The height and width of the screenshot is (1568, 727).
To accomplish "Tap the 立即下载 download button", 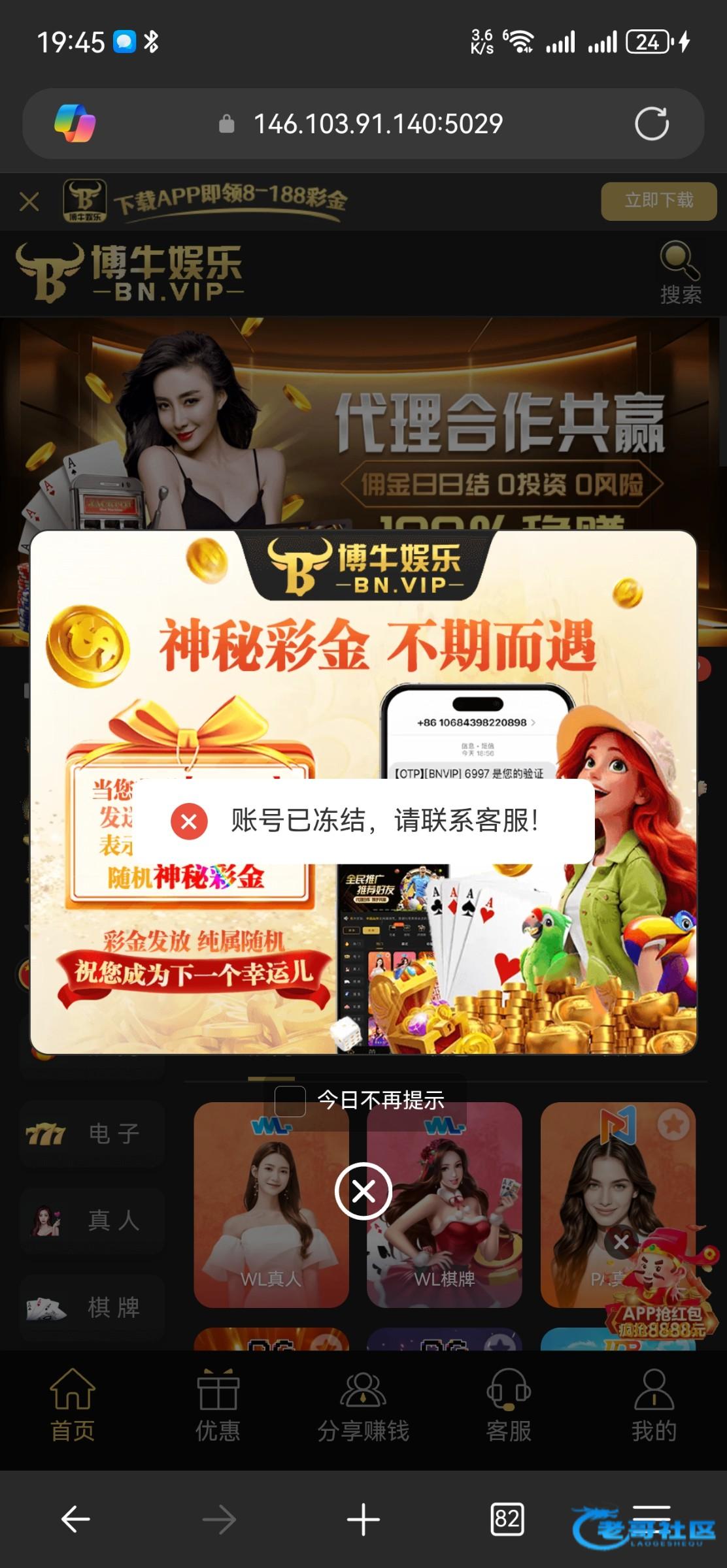I will 658,201.
